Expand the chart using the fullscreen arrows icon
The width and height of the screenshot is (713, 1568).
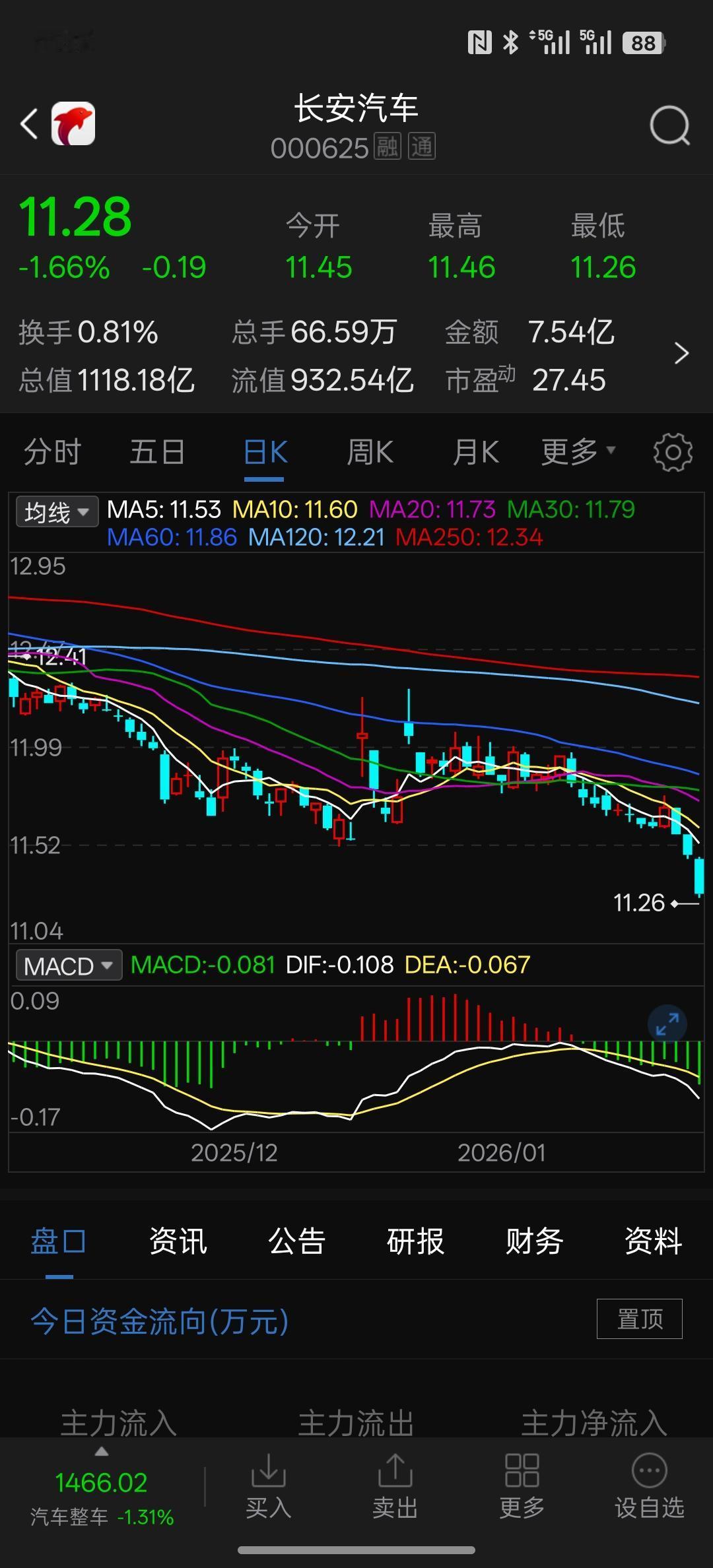pyautogui.click(x=668, y=1023)
